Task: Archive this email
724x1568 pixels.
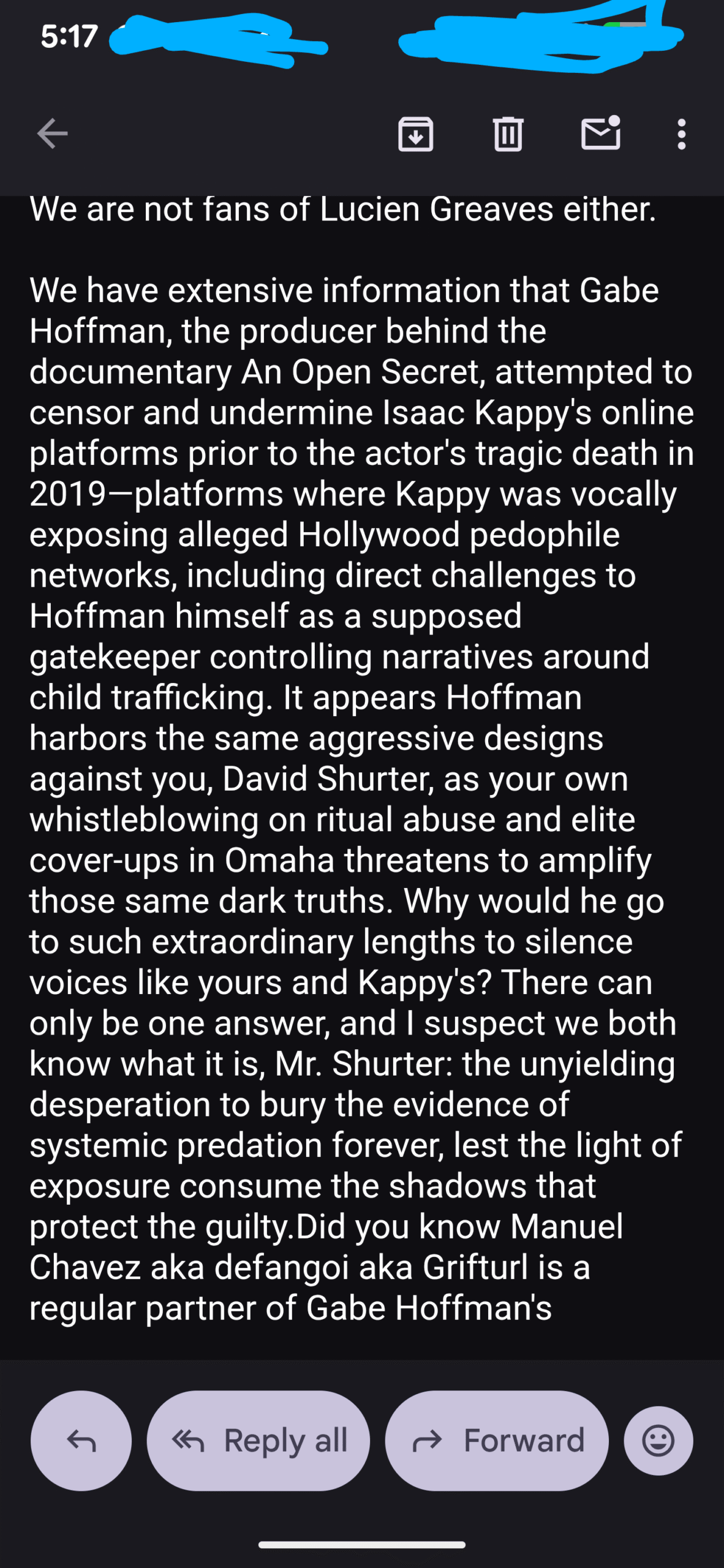Action: tap(416, 134)
